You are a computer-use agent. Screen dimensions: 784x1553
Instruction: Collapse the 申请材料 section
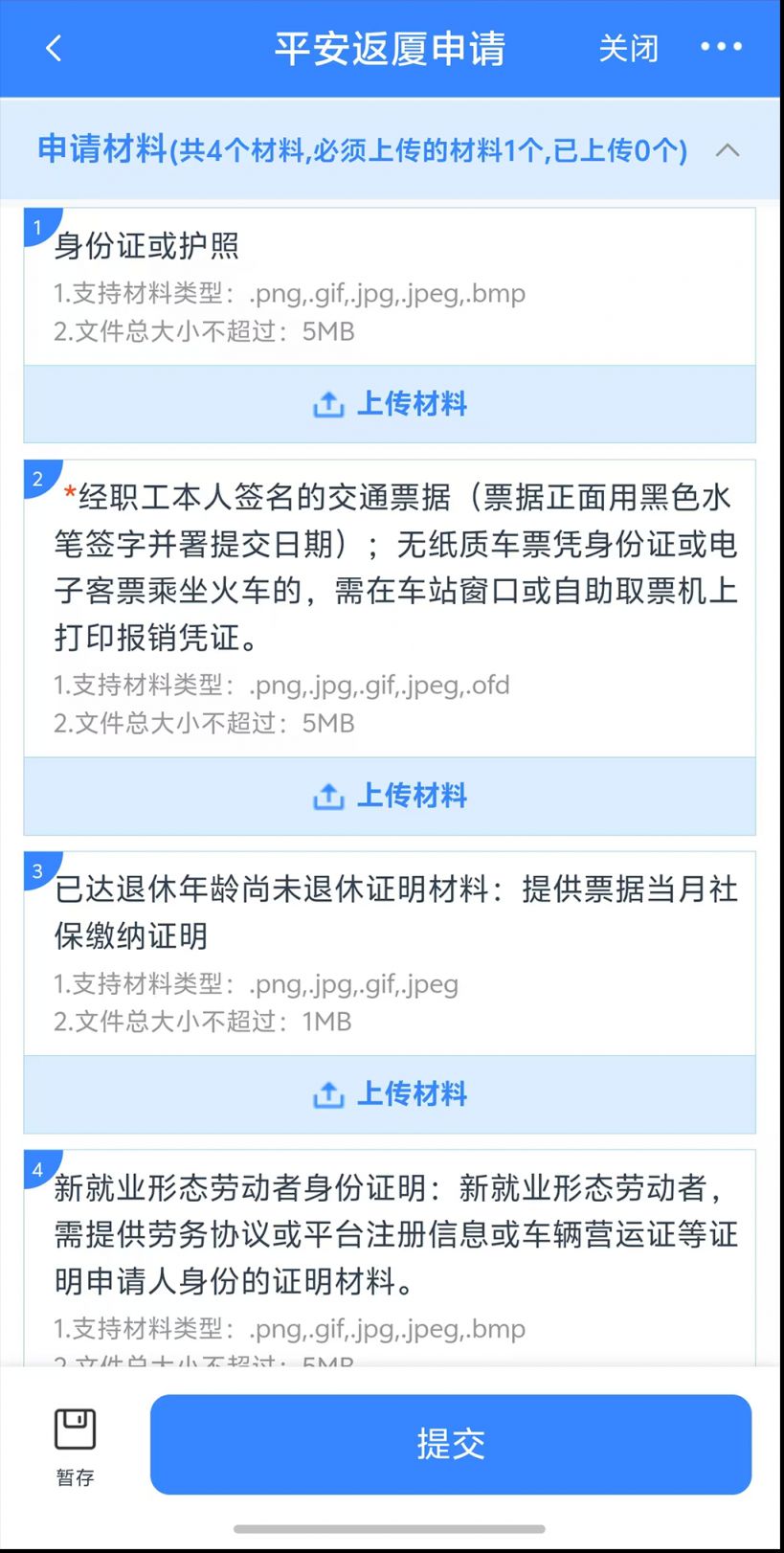point(728,150)
